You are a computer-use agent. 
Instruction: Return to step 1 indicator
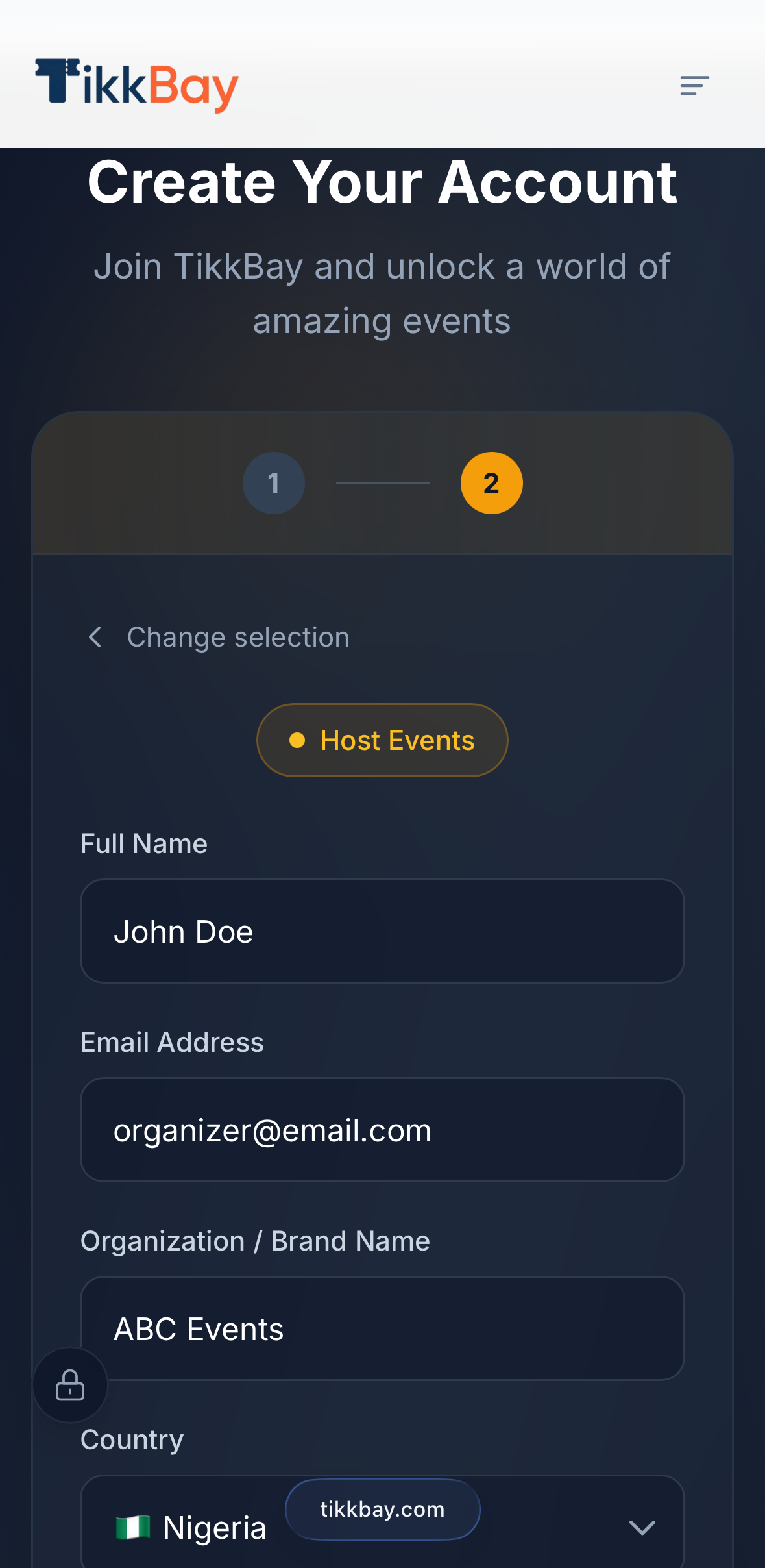(273, 483)
